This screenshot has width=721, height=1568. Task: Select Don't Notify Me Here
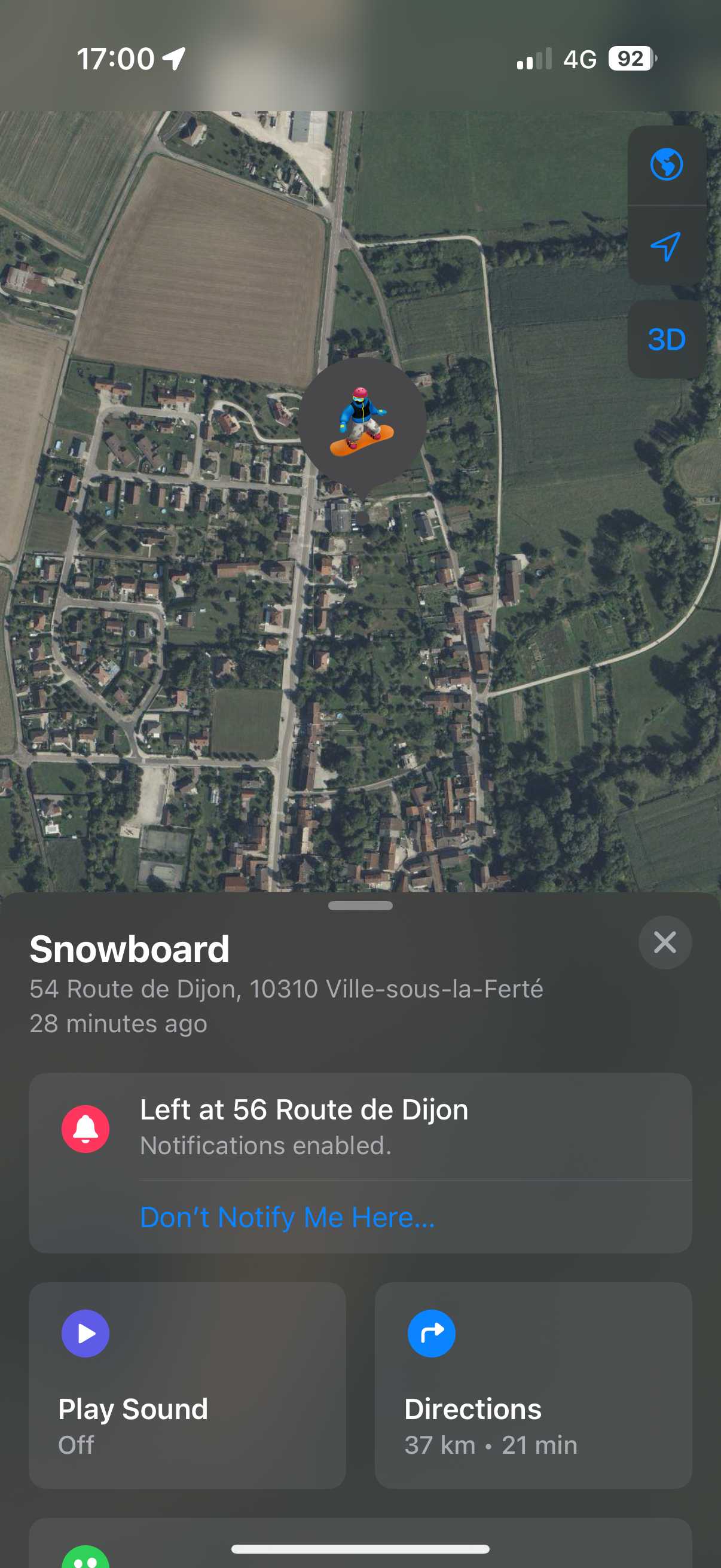point(287,1217)
